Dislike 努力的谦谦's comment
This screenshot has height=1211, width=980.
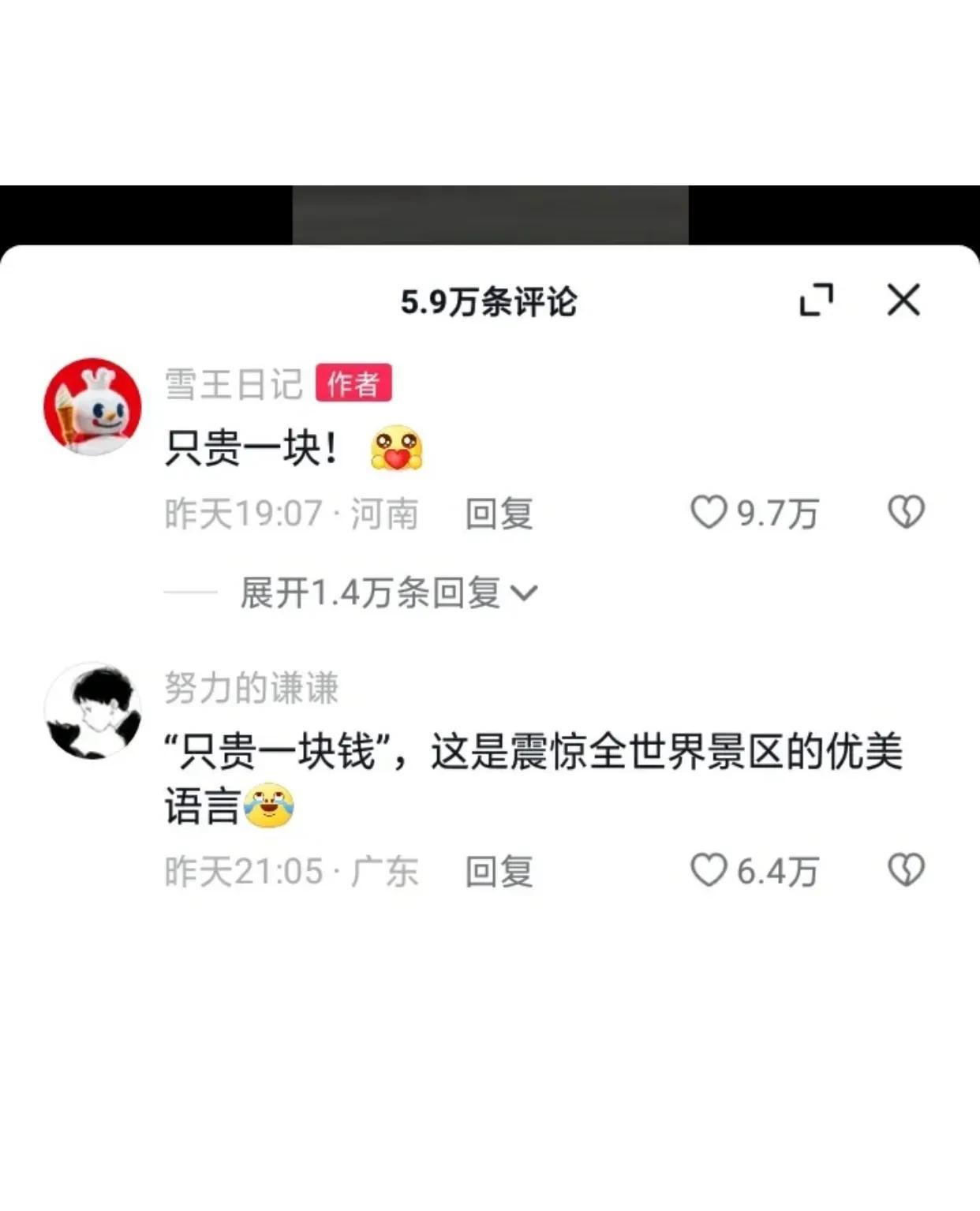[x=906, y=870]
